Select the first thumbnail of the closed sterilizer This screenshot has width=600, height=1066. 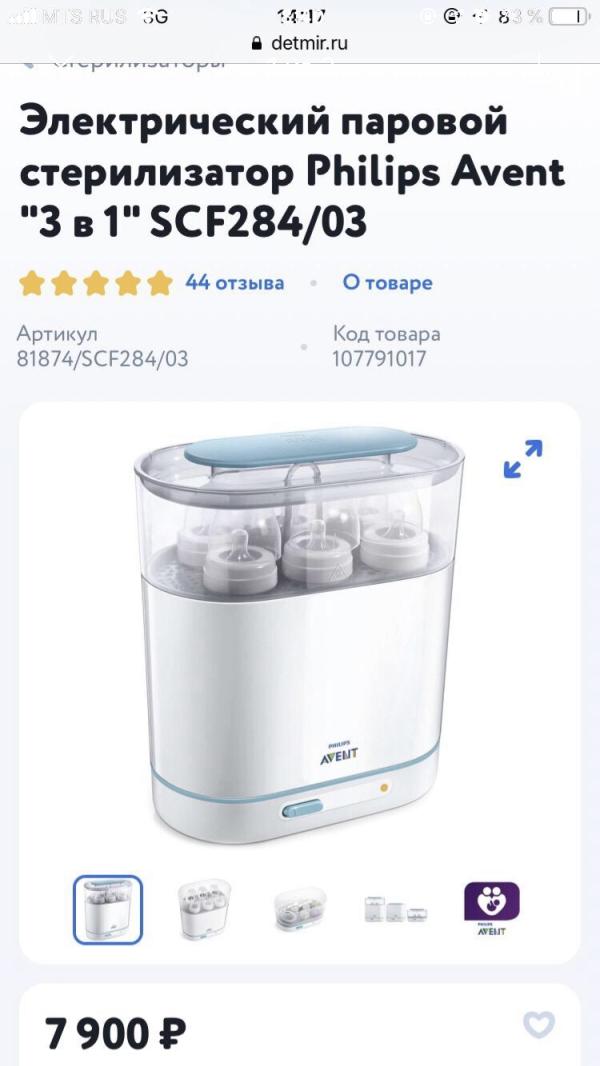108,910
